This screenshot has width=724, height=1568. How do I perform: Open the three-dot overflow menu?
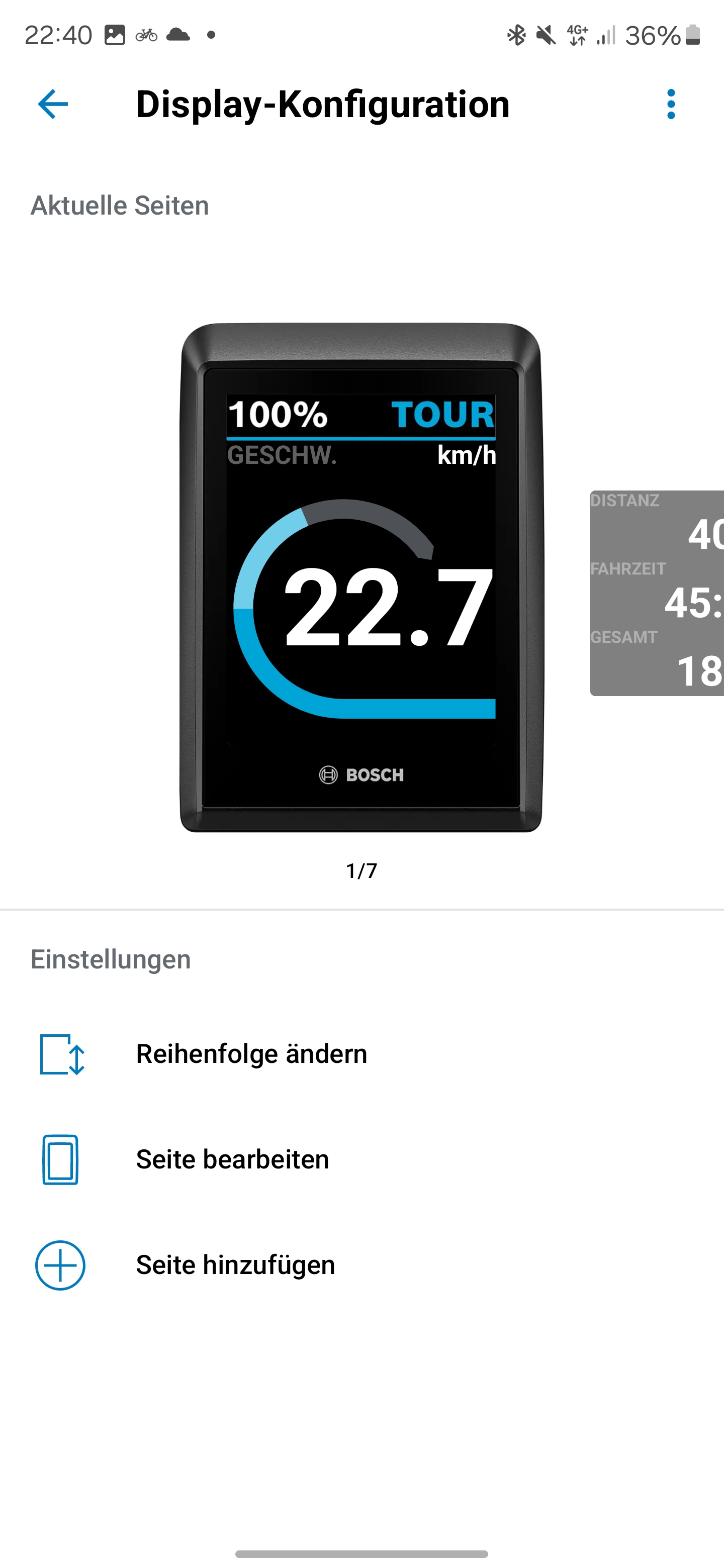670,104
